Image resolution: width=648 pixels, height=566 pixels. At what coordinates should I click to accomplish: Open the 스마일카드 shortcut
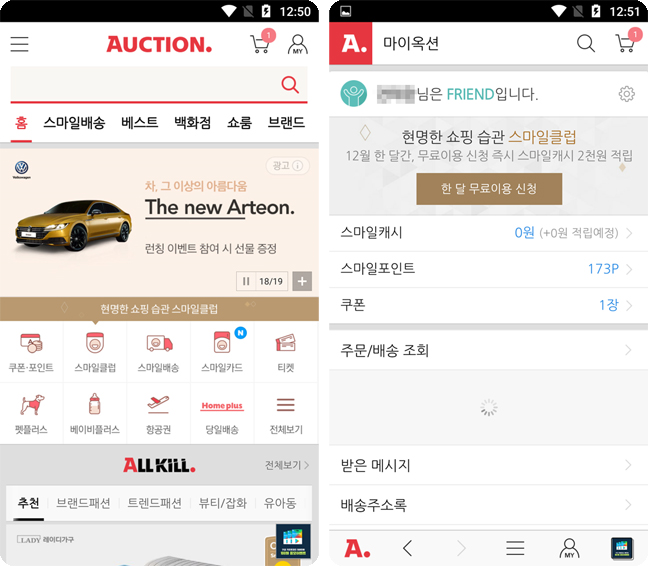point(222,353)
